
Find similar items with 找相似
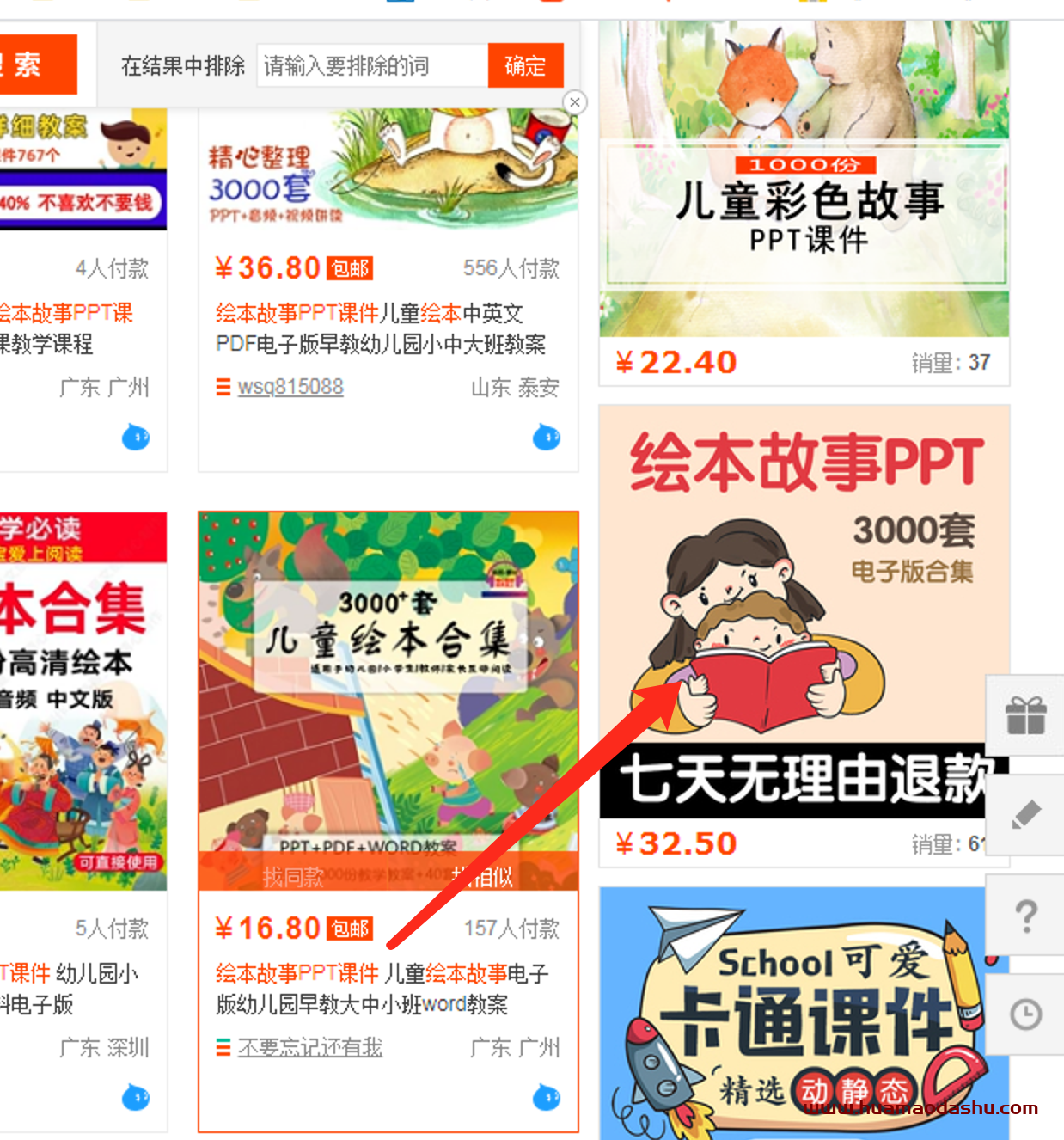[482, 877]
